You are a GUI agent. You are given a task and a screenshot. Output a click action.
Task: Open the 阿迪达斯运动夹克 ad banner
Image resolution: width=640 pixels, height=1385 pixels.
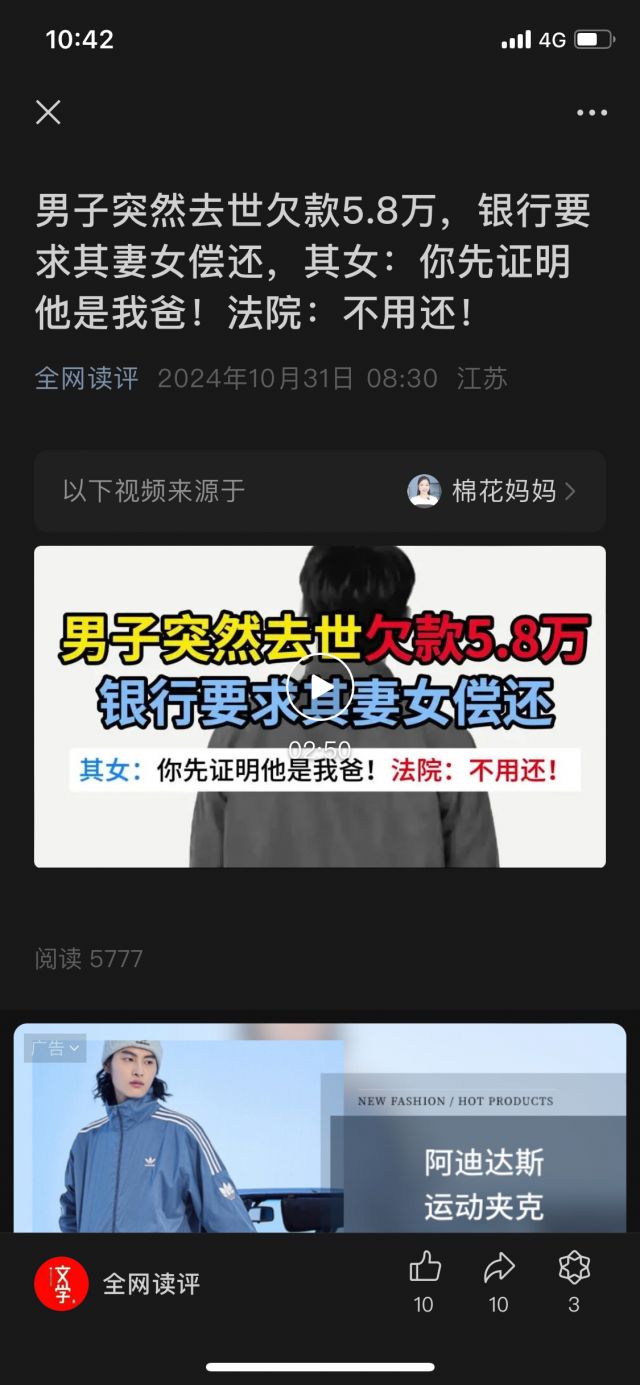pyautogui.click(x=320, y=1130)
